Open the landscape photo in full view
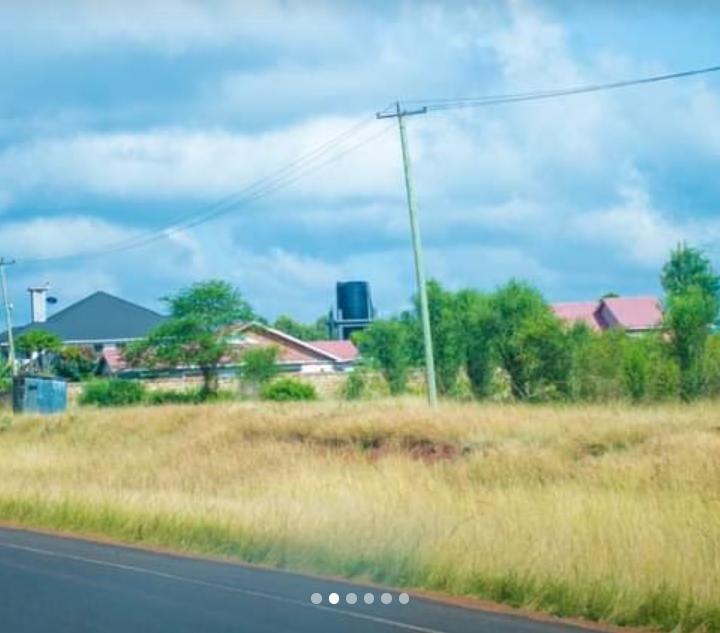Screen dimensions: 720x633 click(360, 300)
